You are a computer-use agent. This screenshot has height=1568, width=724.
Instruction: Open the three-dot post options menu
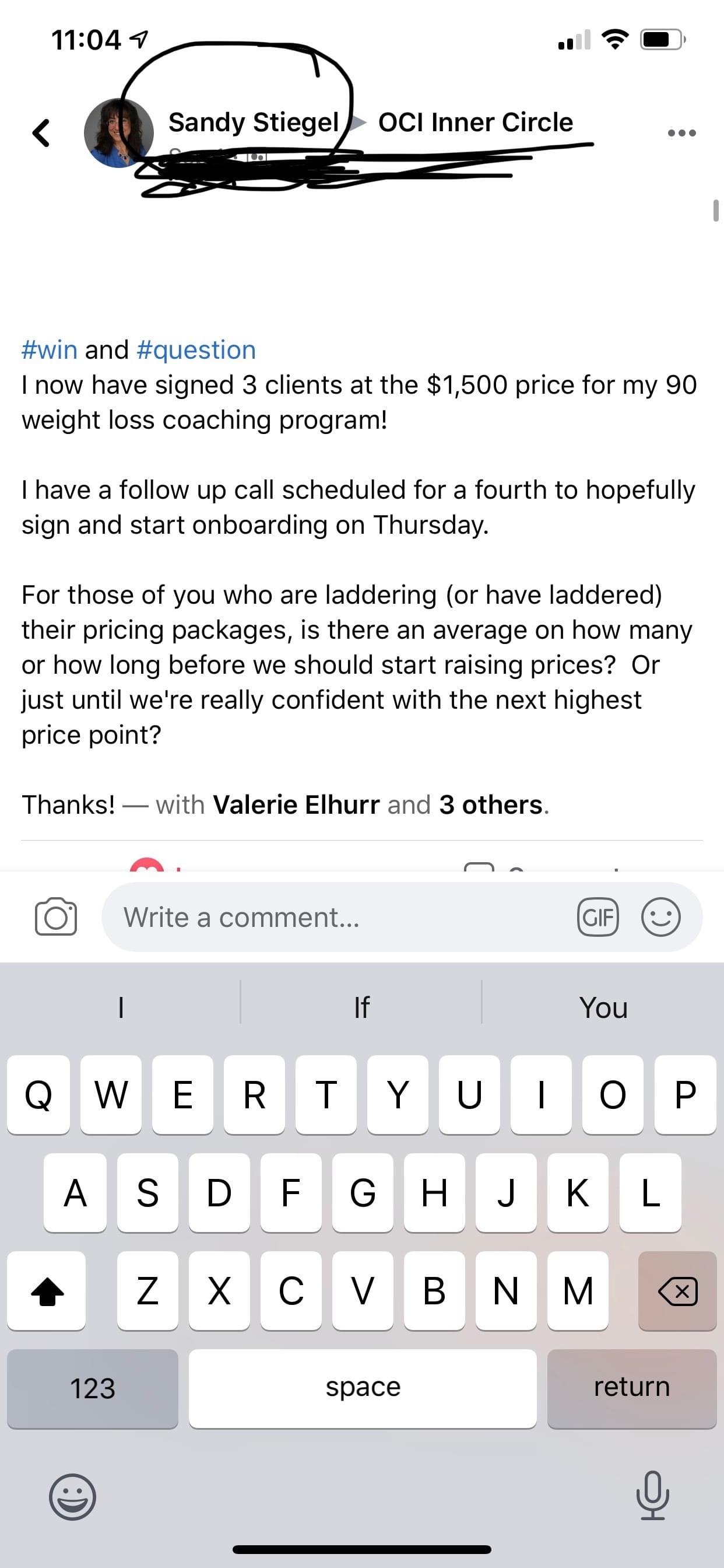coord(681,132)
